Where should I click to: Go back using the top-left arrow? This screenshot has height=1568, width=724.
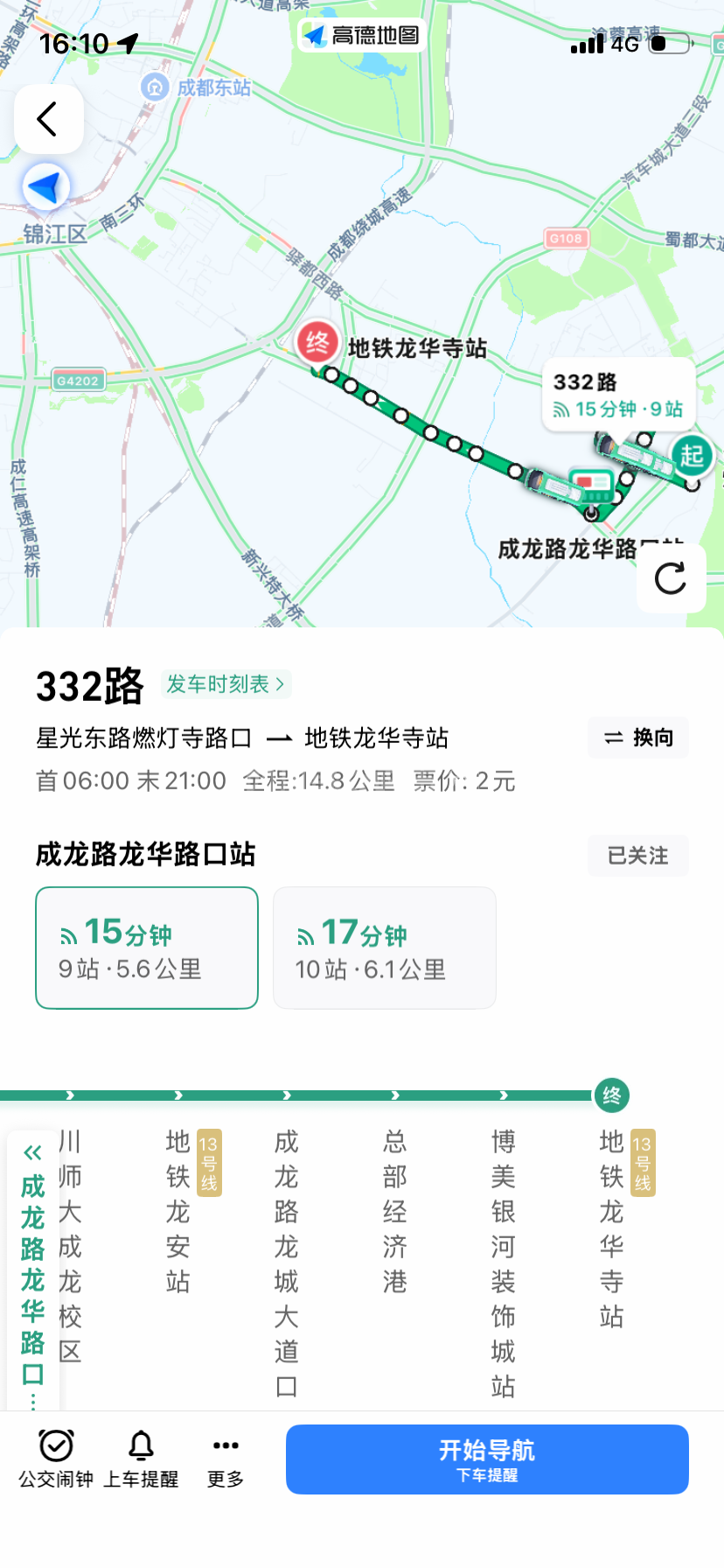(48, 119)
